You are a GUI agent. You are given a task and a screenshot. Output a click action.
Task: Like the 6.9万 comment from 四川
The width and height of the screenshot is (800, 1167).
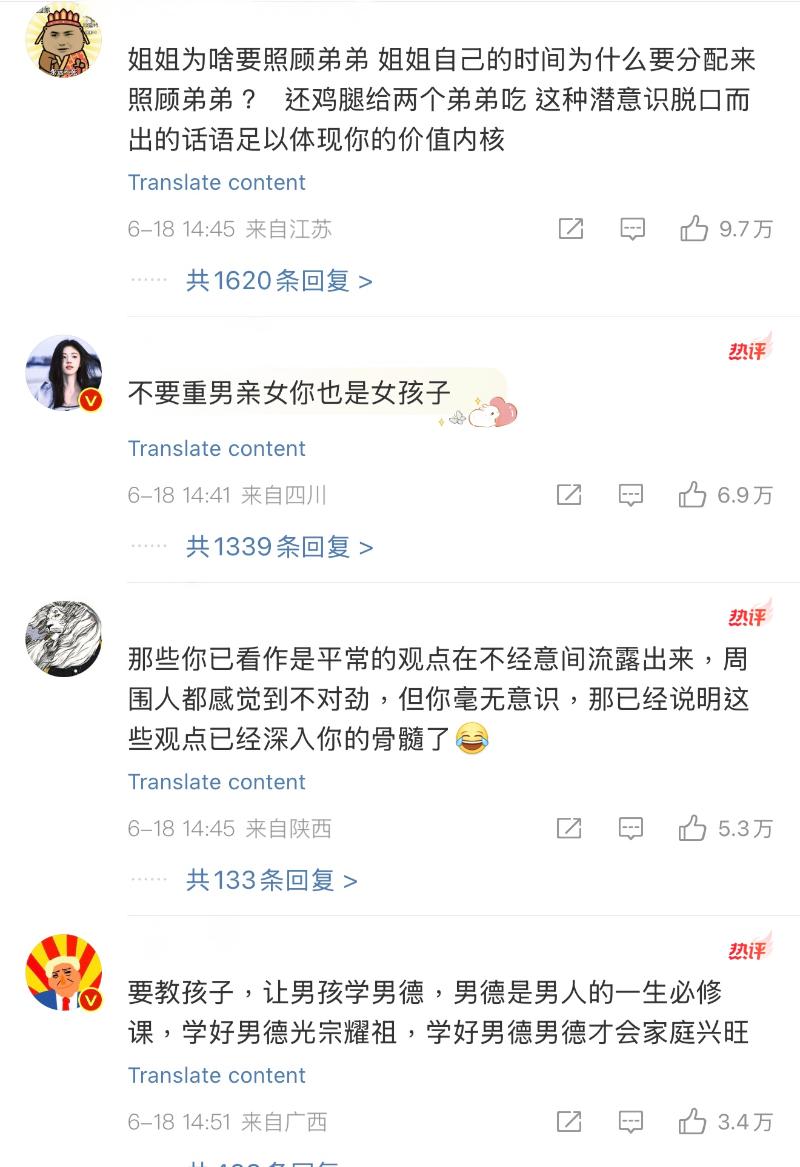coord(692,495)
